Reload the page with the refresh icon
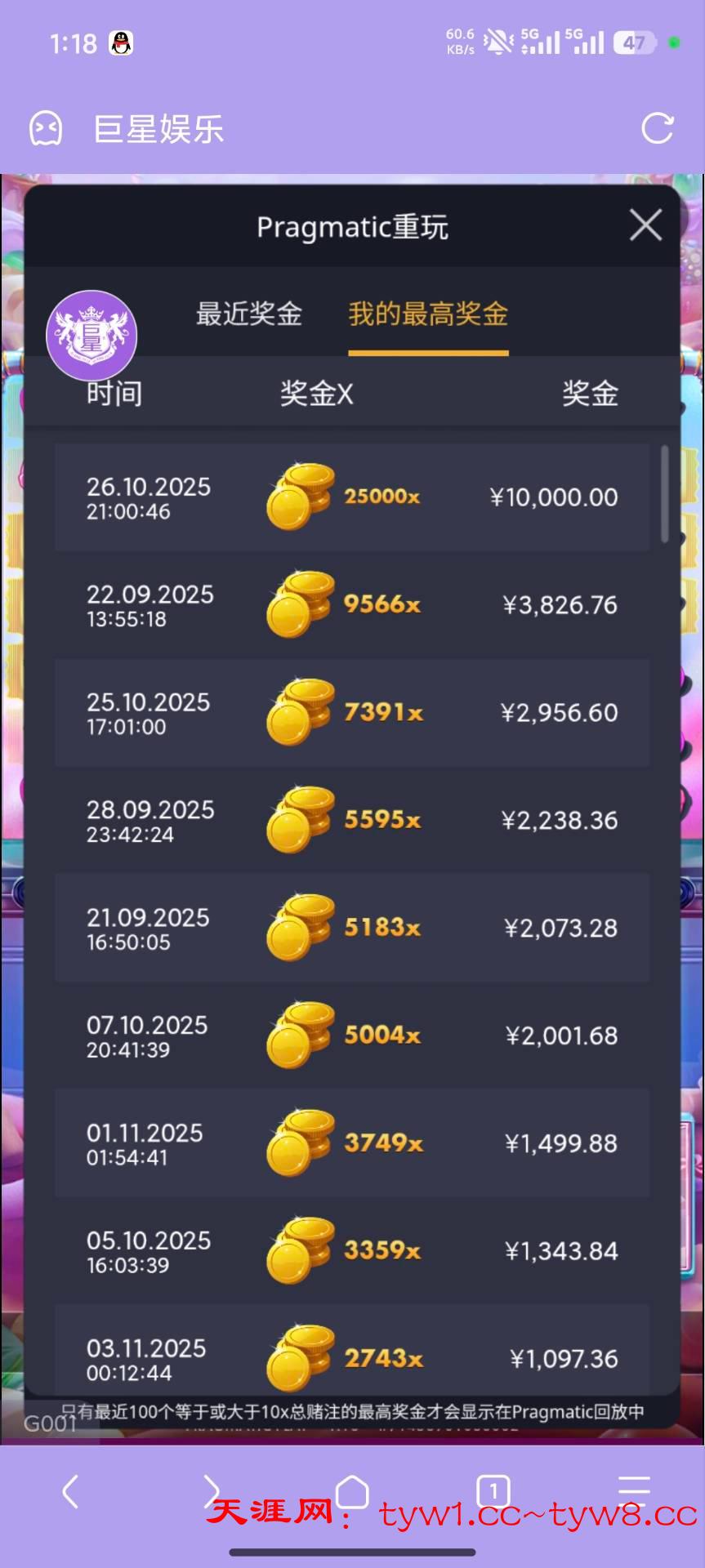This screenshot has height=1568, width=705. click(x=657, y=128)
